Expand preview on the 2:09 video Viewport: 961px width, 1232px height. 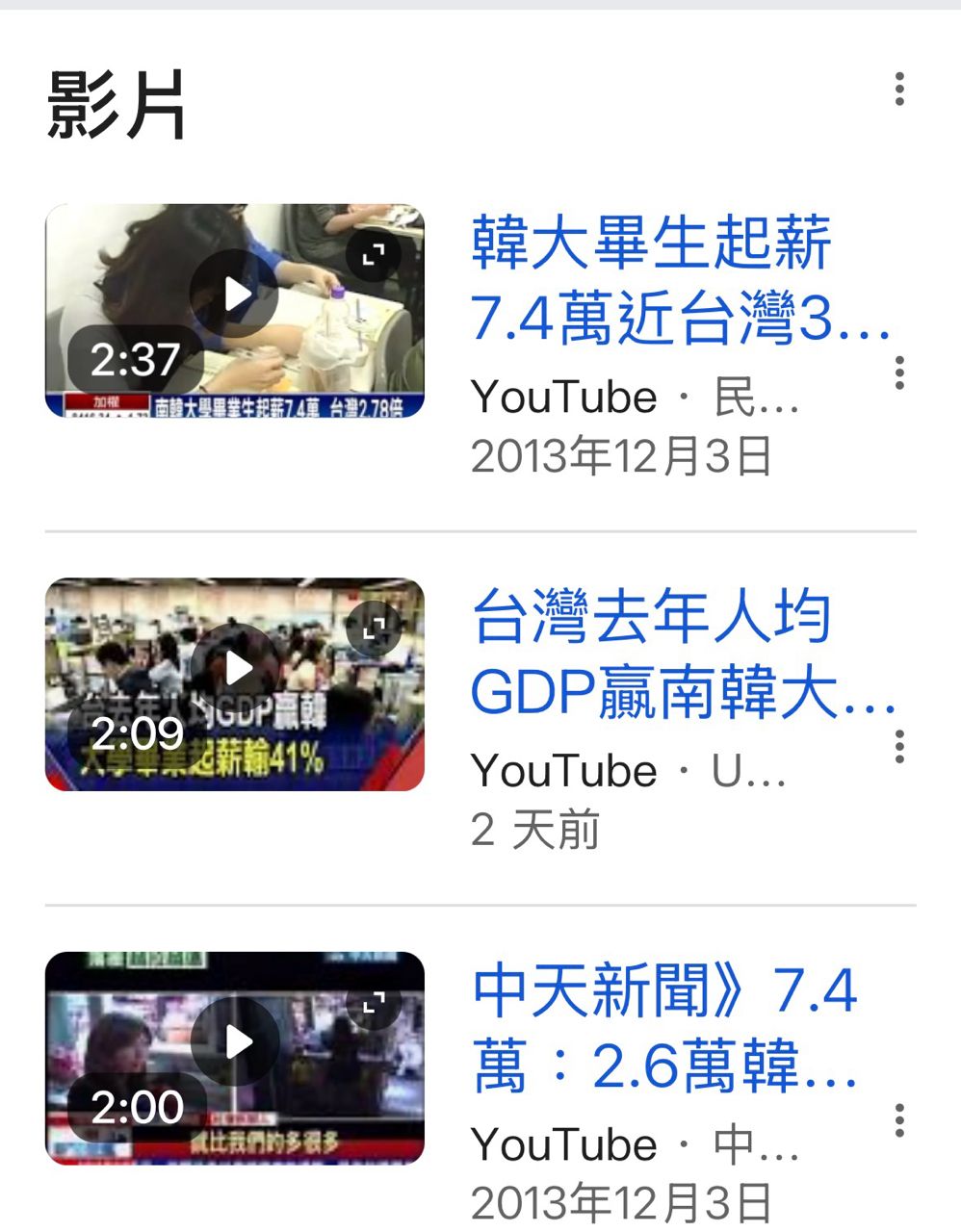click(x=374, y=629)
